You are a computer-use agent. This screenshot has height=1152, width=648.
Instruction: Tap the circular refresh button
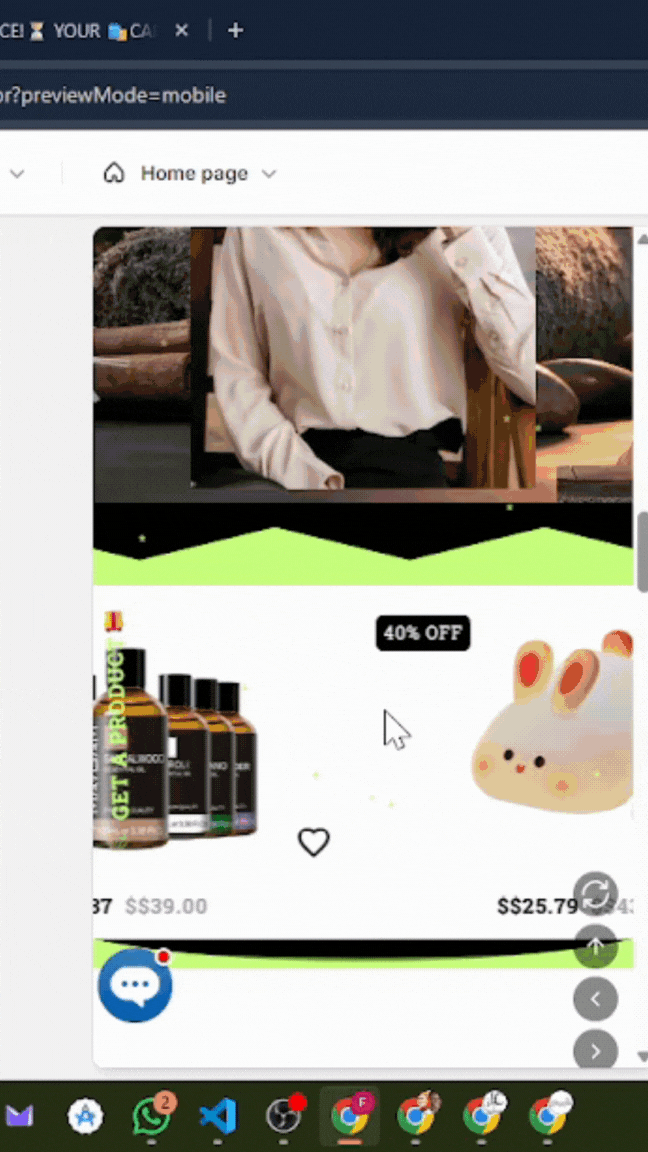(x=596, y=893)
